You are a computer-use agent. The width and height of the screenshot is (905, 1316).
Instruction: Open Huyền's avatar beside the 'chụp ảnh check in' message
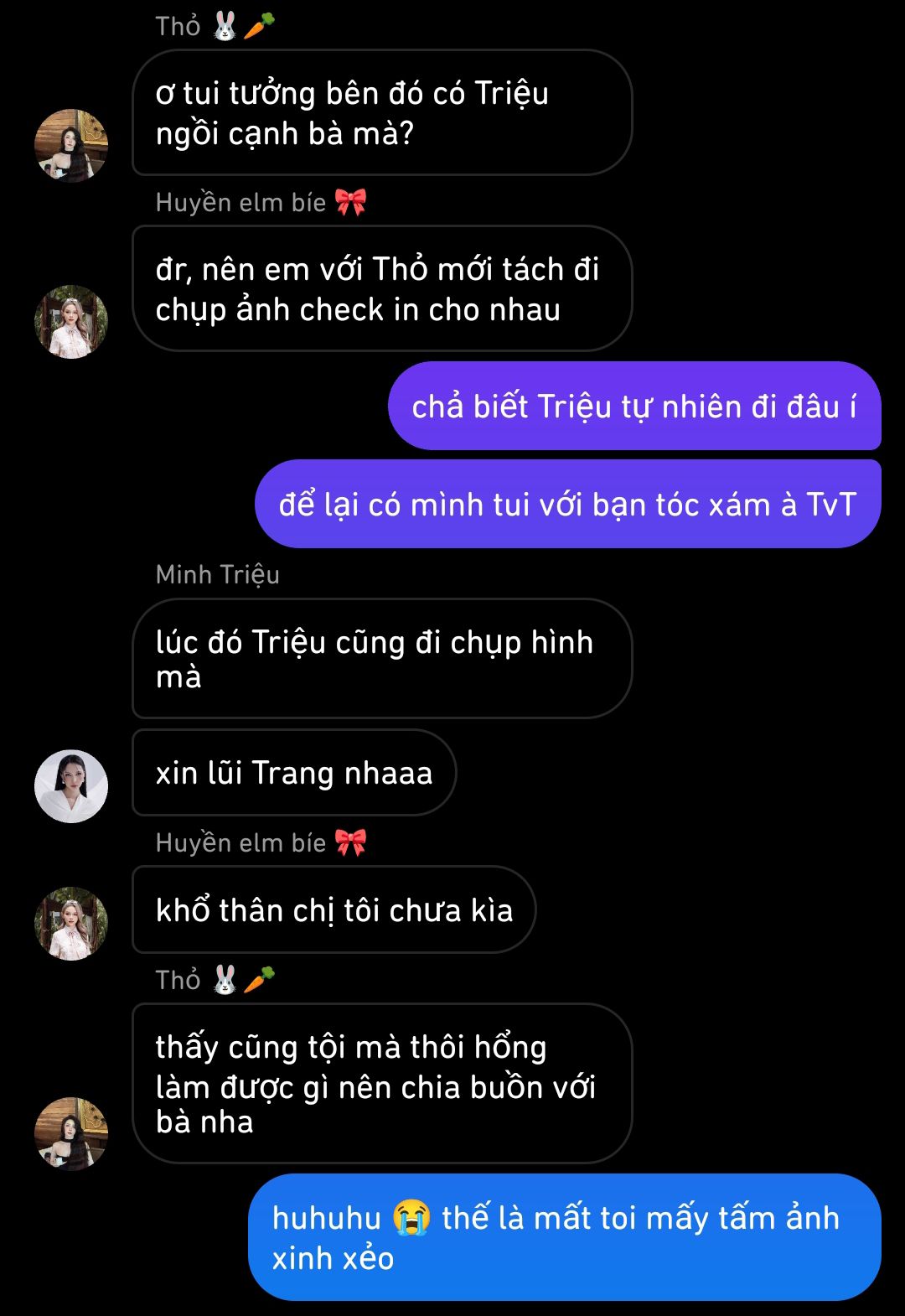point(71,322)
